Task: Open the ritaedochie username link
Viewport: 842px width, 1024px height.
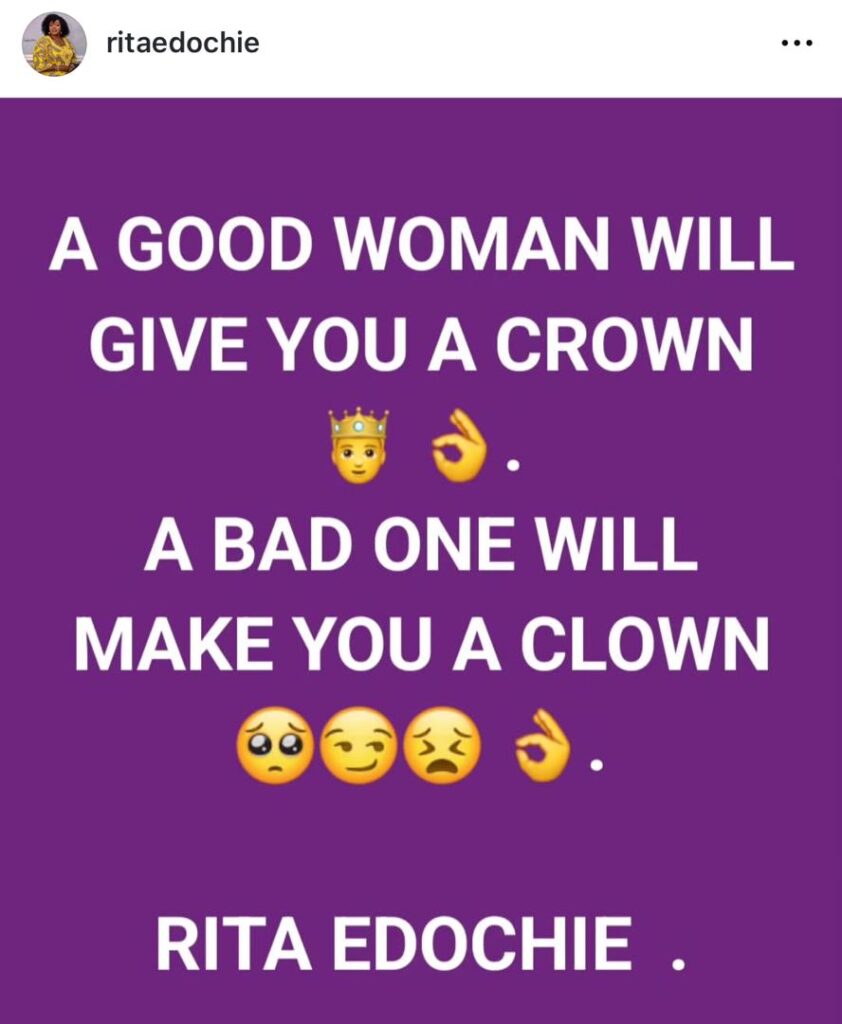Action: point(182,44)
